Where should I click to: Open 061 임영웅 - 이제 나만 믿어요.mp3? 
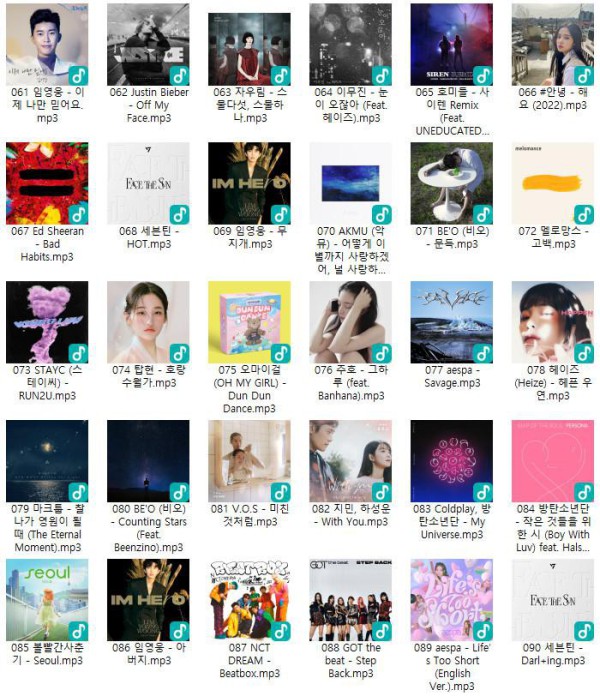(46, 44)
